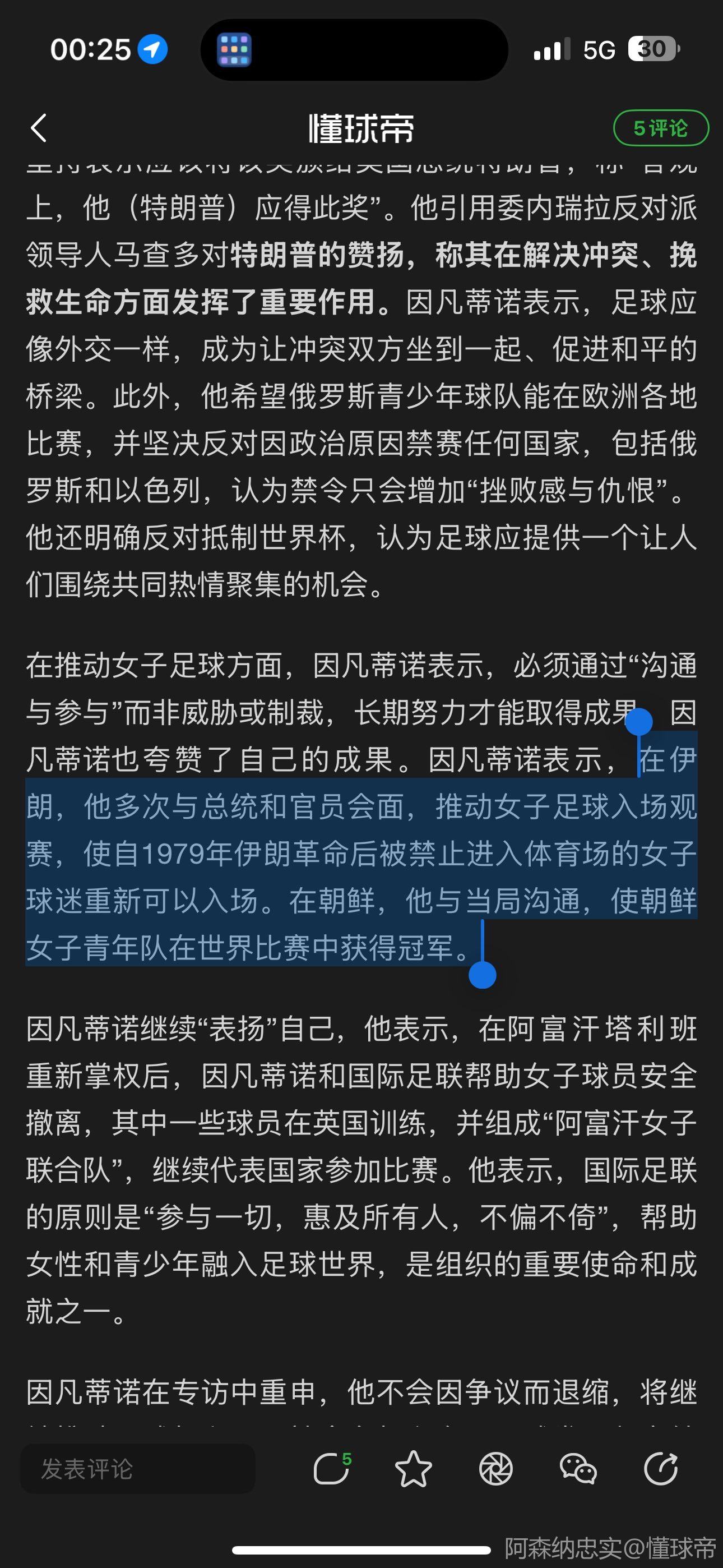Image resolution: width=723 pixels, height=1568 pixels.
Task: Share the article to WeChat
Action: (577, 1469)
